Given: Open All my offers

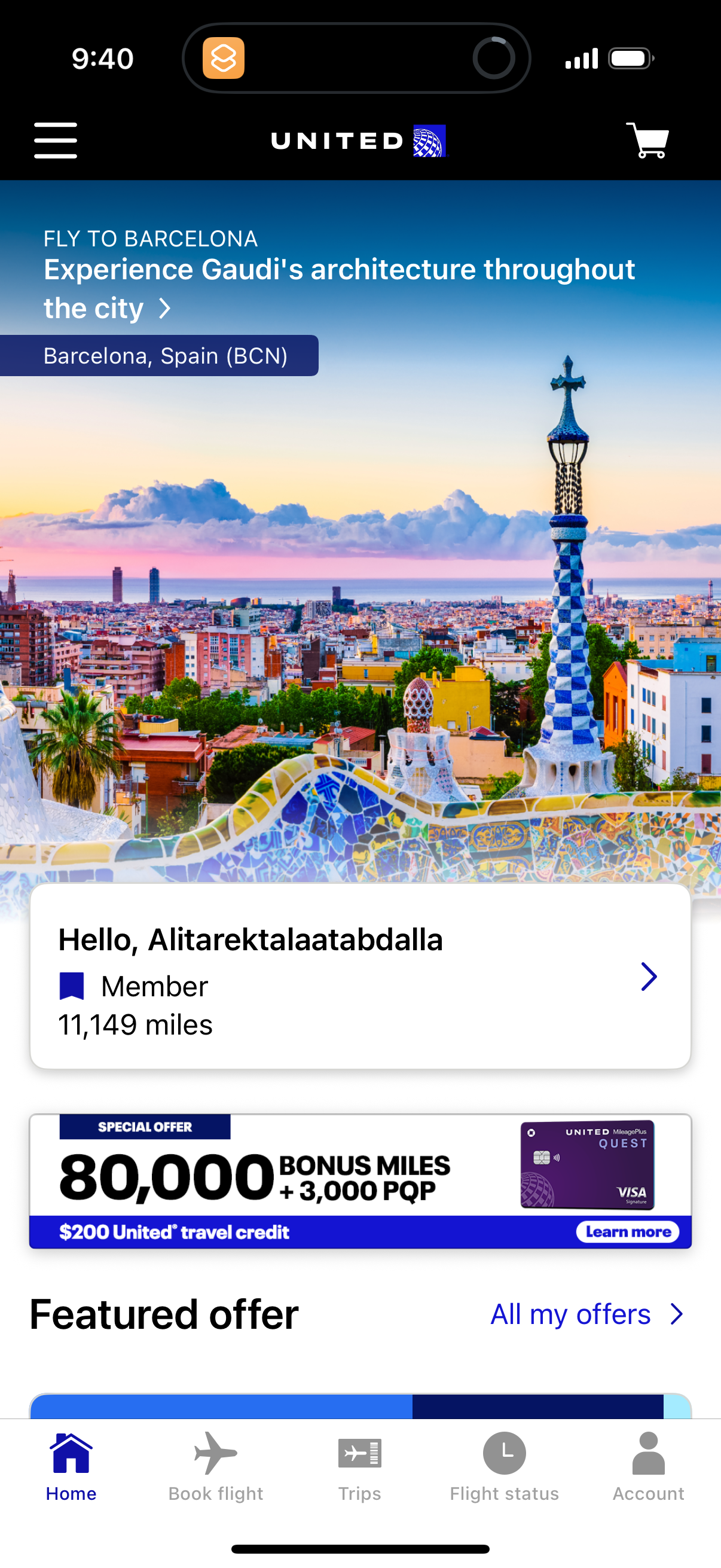Looking at the screenshot, I should [x=570, y=1314].
